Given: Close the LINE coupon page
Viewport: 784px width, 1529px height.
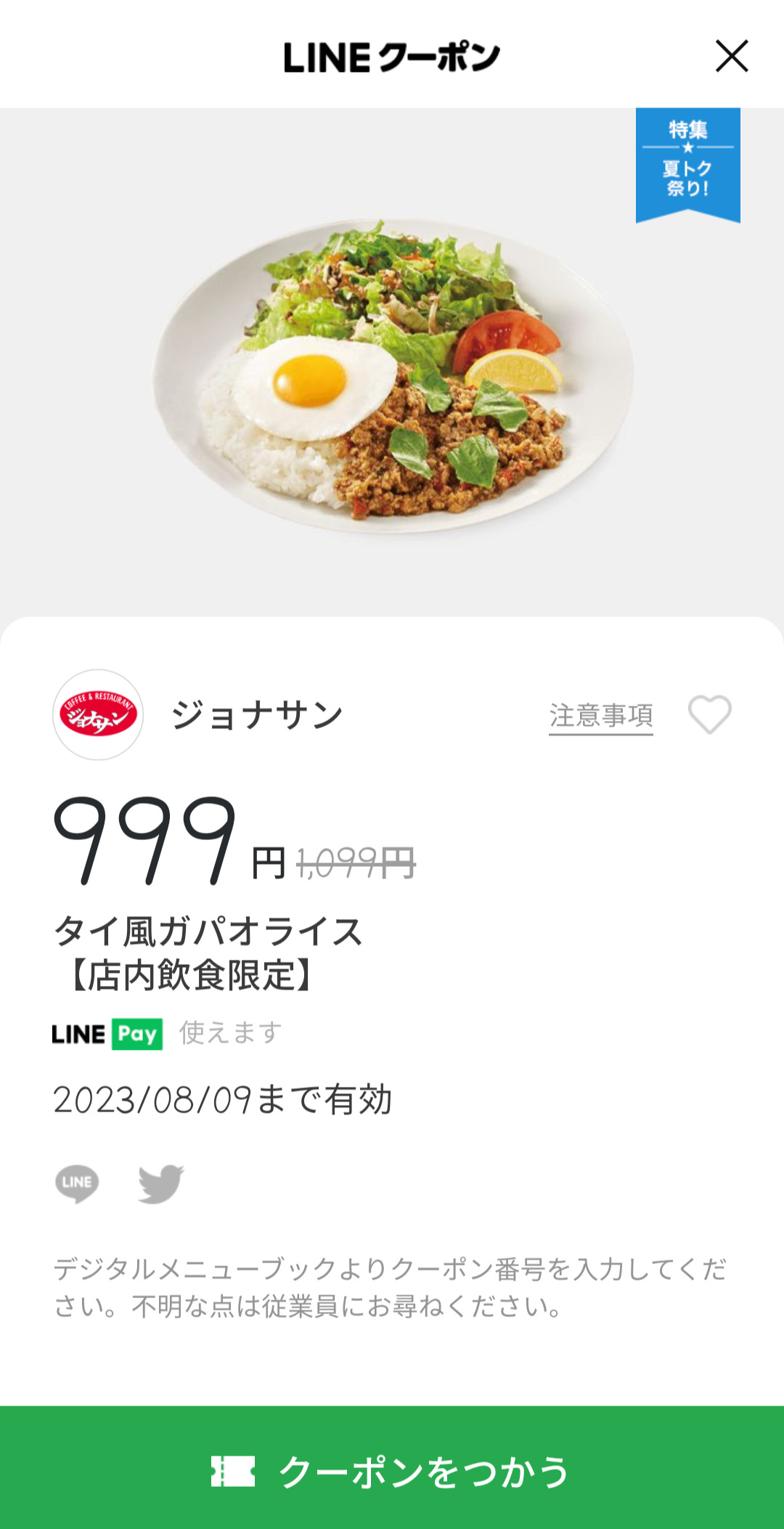Looking at the screenshot, I should point(731,57).
